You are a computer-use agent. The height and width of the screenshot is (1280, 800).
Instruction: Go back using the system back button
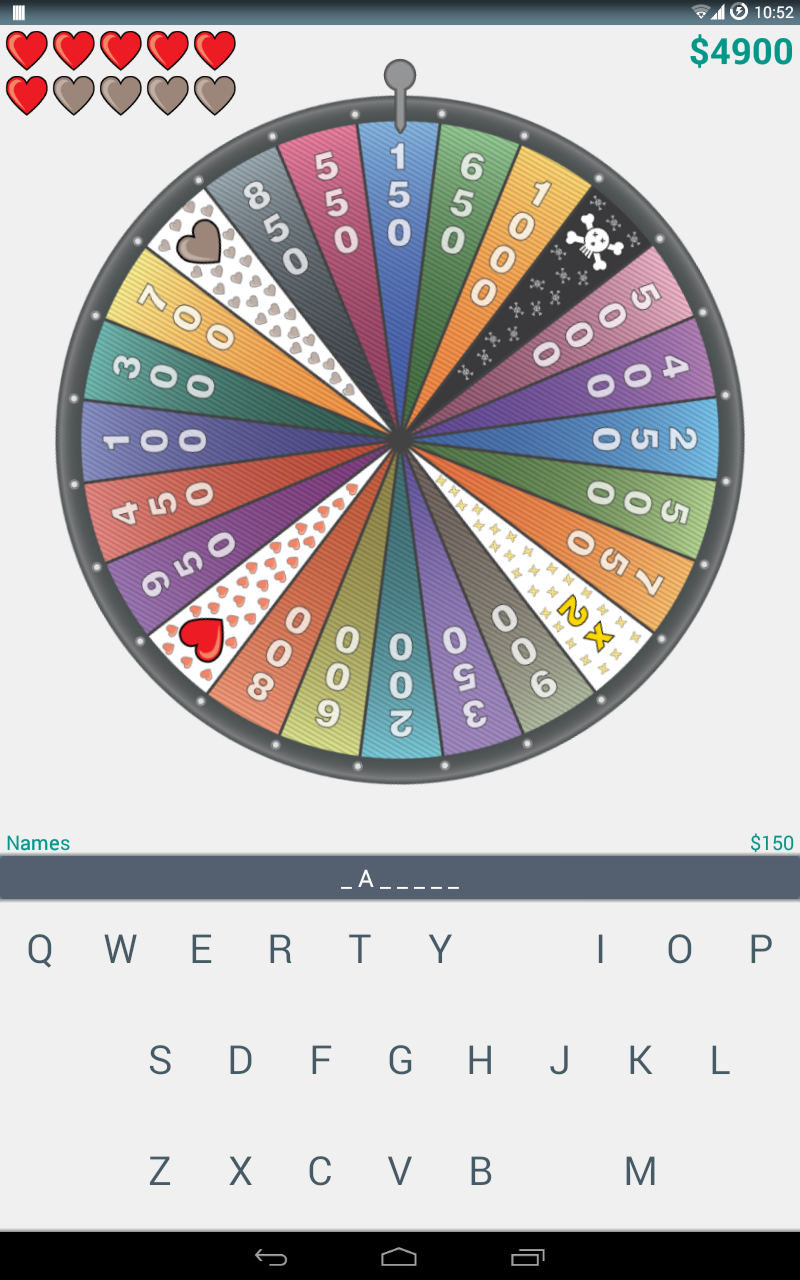click(x=271, y=1256)
